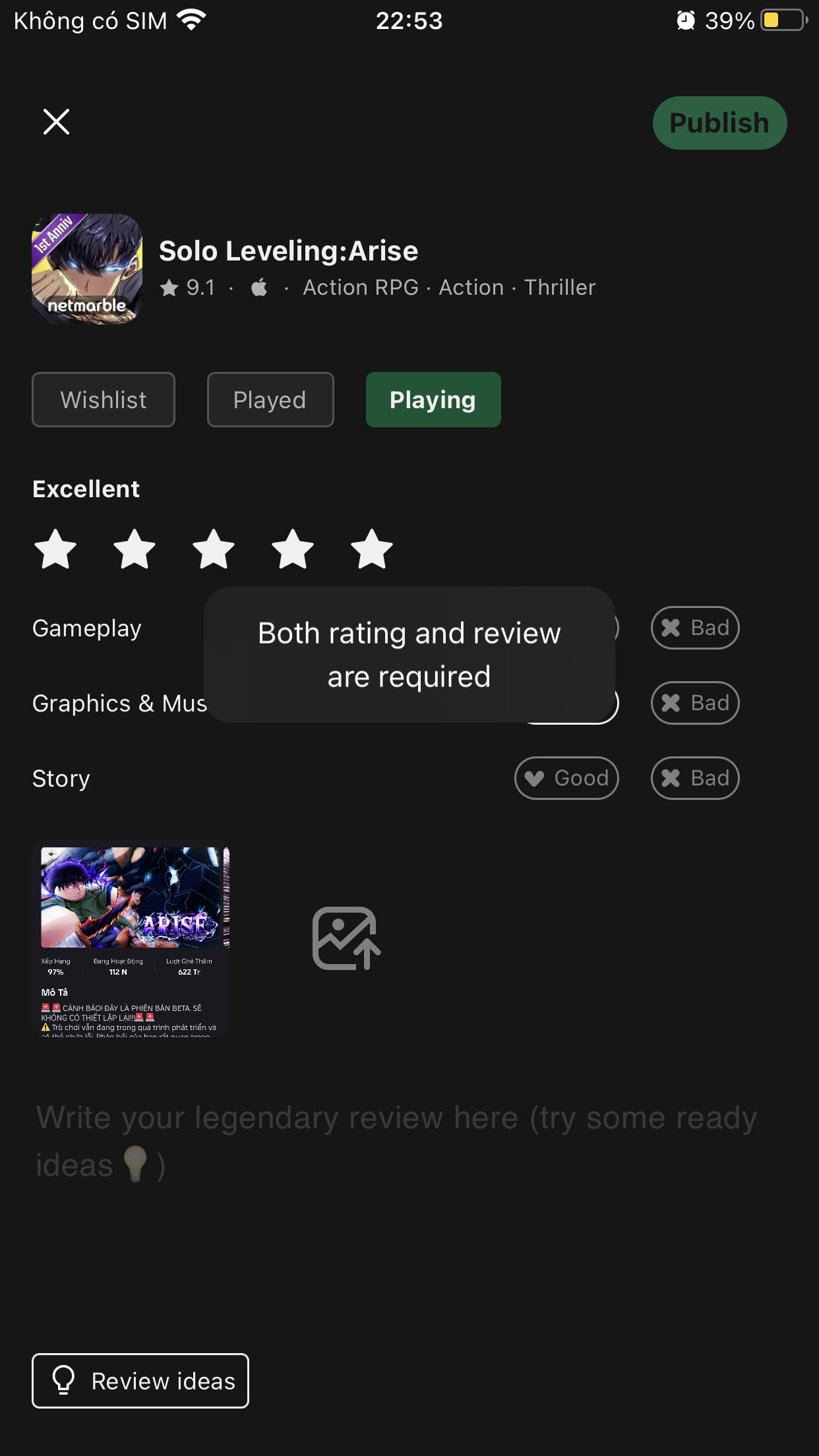The width and height of the screenshot is (819, 1456).
Task: Close the review editor
Action: [x=56, y=122]
